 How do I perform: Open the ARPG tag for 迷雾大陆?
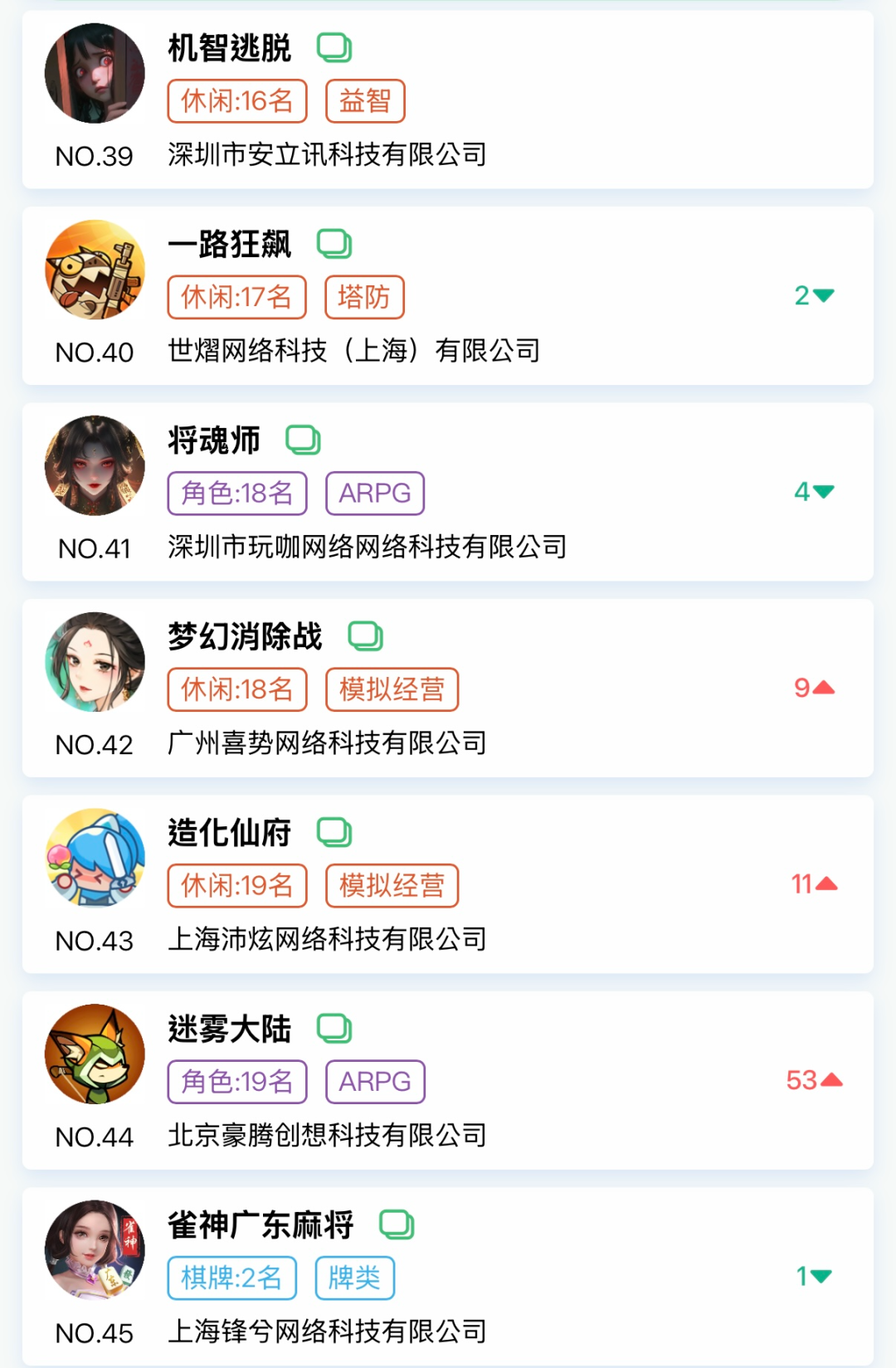[x=374, y=1080]
